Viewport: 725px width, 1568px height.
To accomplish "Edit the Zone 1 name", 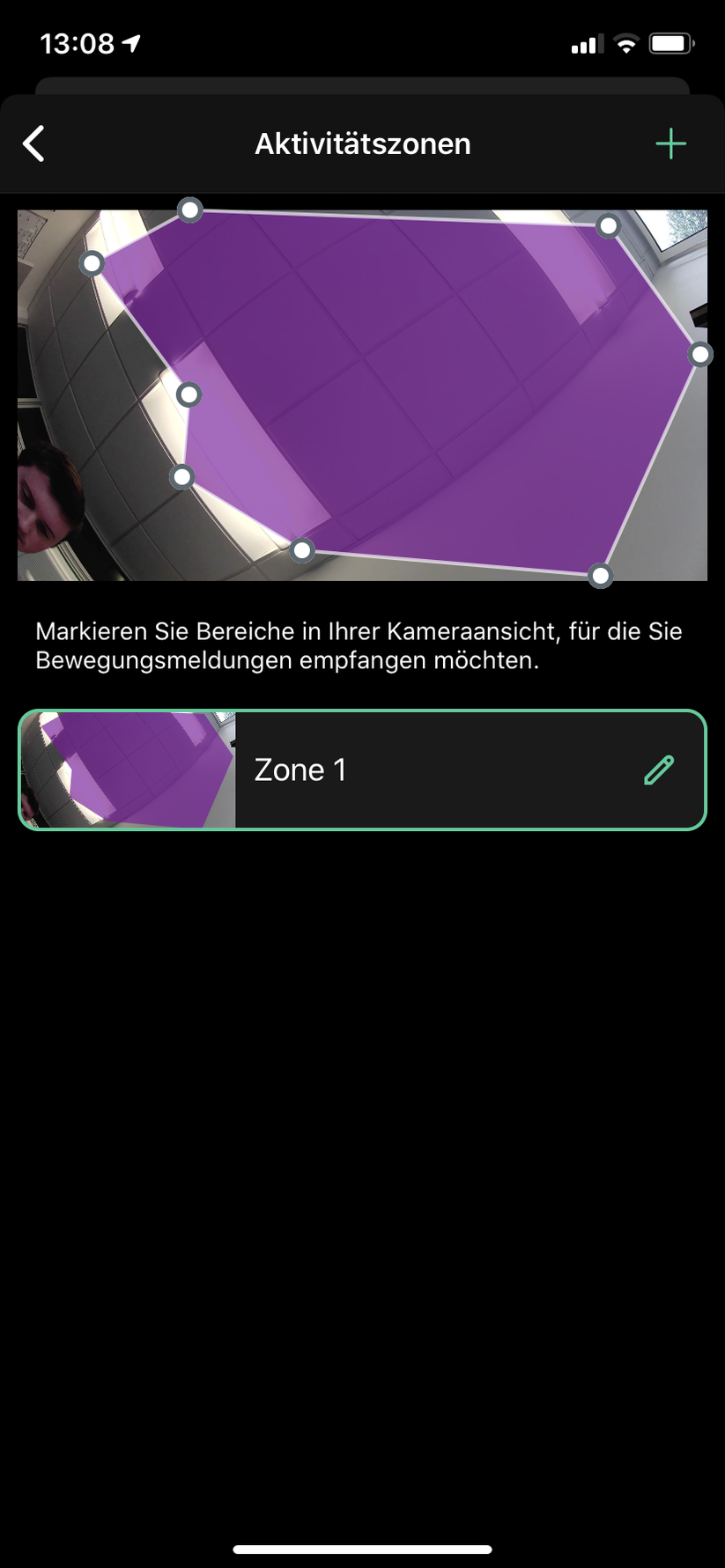I will pos(659,769).
